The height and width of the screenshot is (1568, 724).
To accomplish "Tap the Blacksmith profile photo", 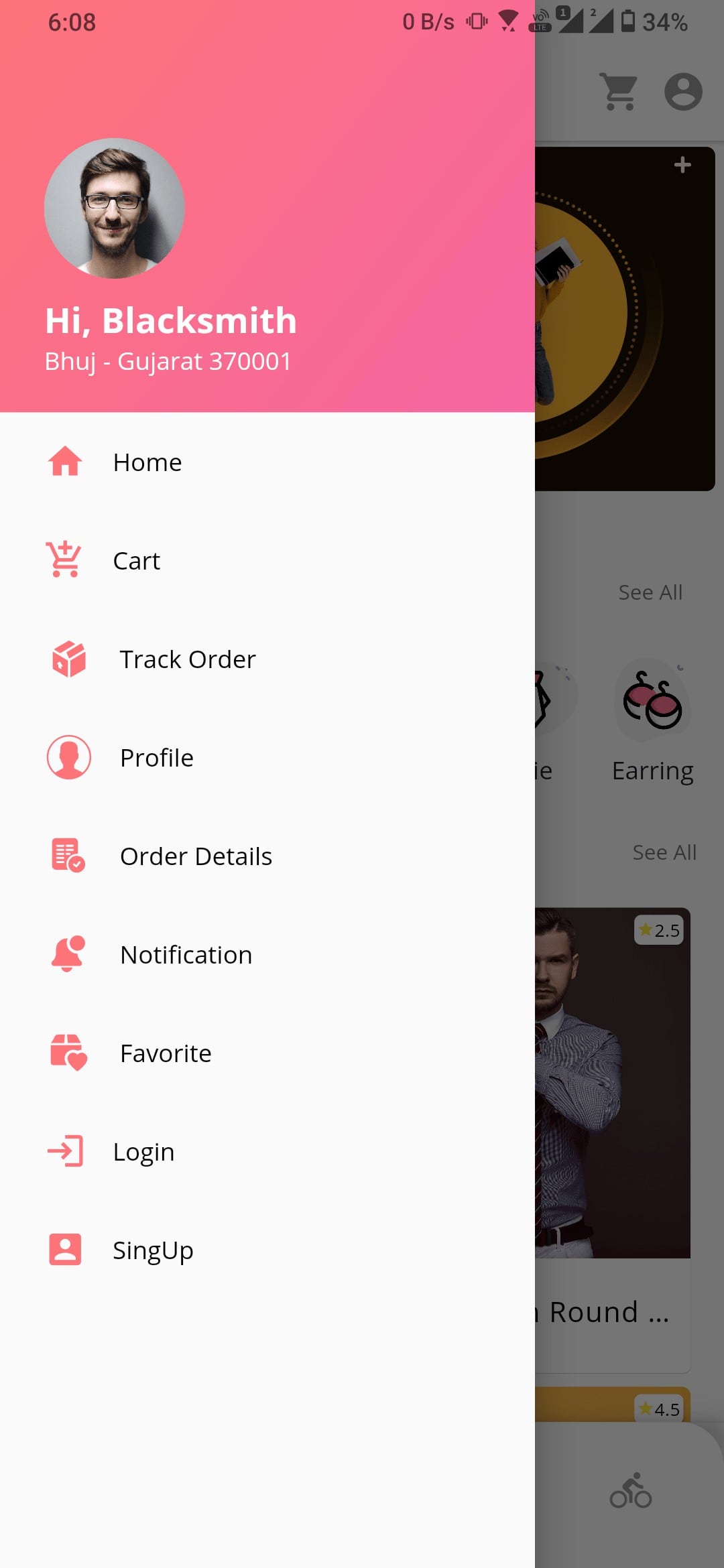I will [115, 208].
